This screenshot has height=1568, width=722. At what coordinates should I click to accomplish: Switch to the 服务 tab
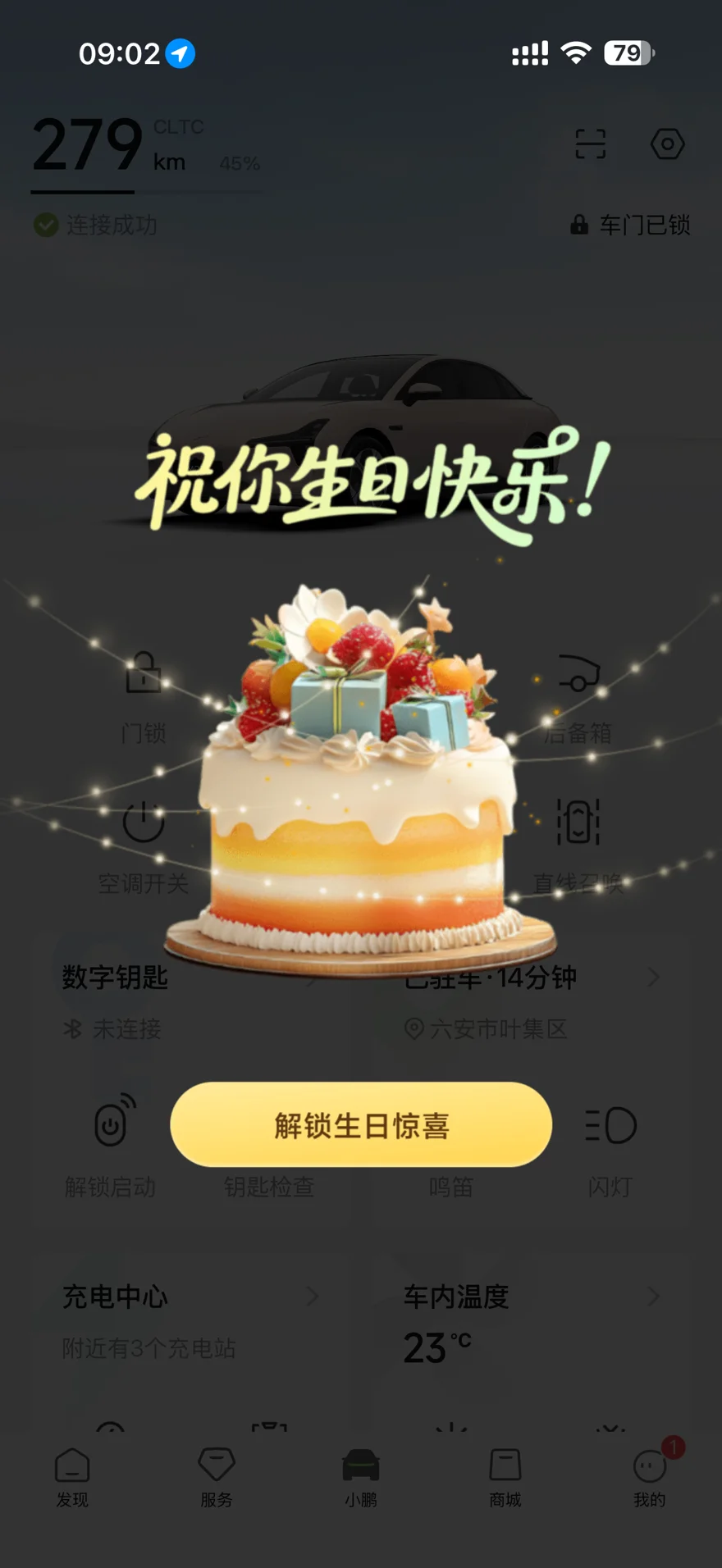tap(217, 1478)
